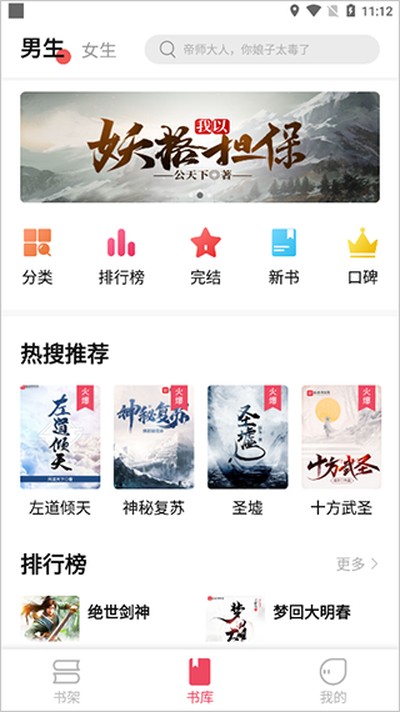Open the 完结 finished books shortcut
This screenshot has width=400, height=712.
(x=205, y=257)
